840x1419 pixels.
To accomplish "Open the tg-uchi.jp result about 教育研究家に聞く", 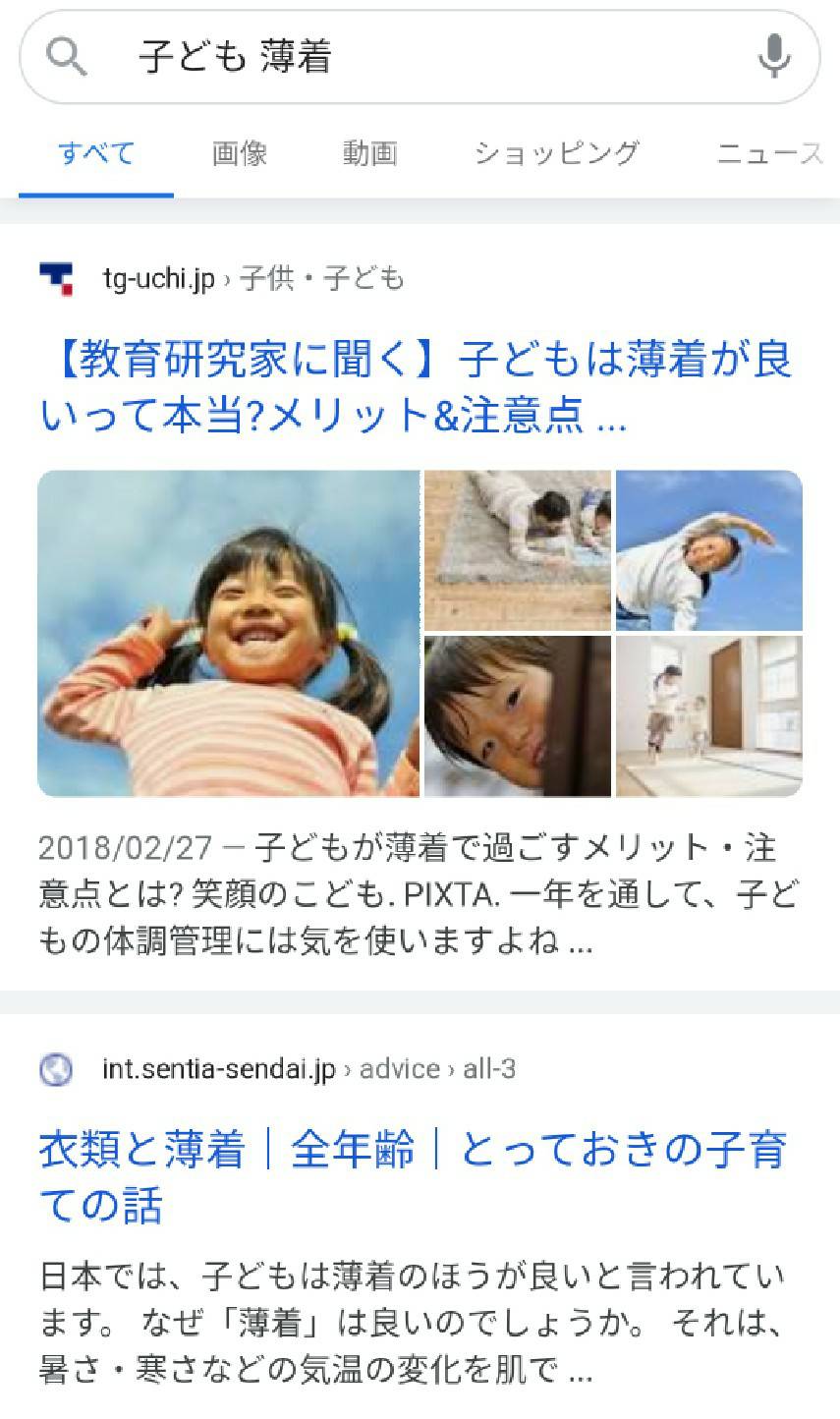I will [416, 388].
